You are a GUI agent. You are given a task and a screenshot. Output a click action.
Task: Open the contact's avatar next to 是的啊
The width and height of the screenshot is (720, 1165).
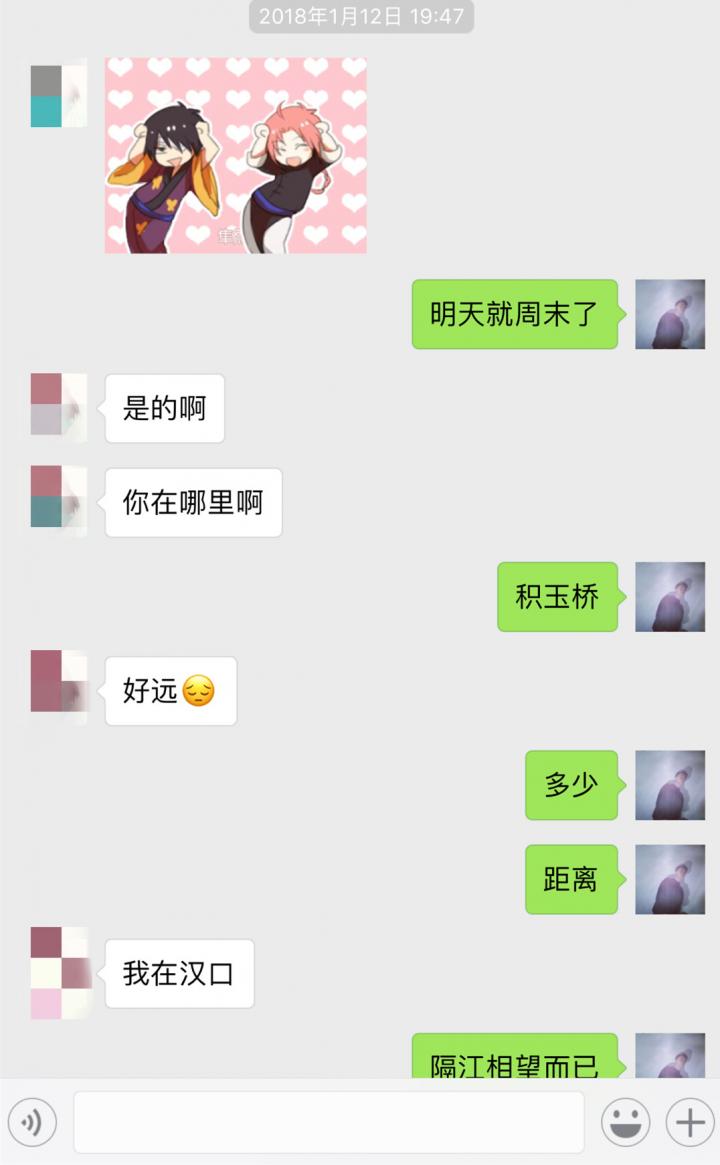57,407
